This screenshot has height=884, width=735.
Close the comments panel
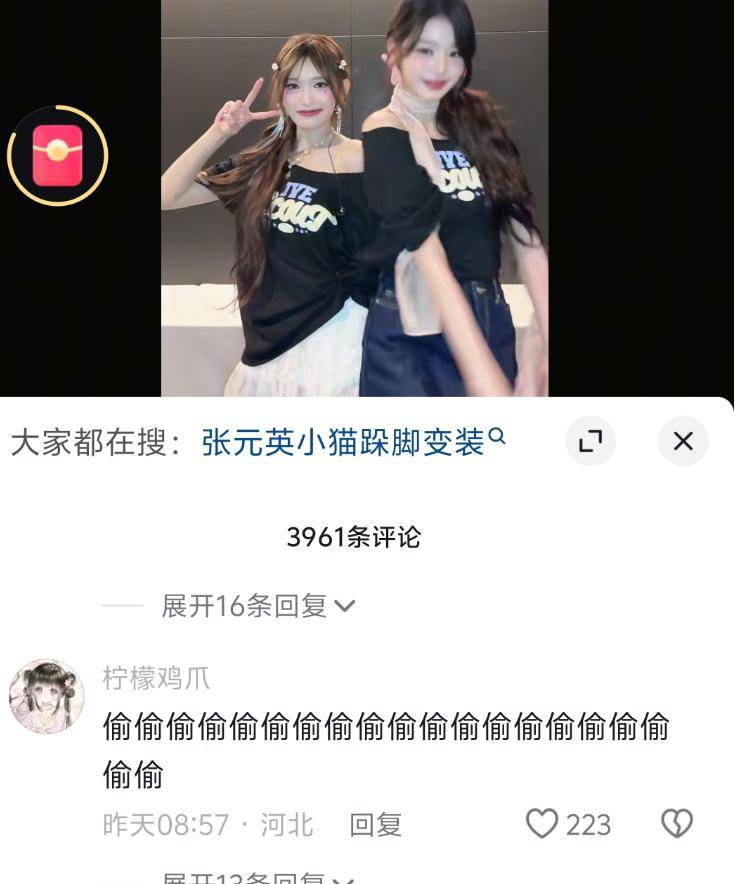tap(683, 441)
